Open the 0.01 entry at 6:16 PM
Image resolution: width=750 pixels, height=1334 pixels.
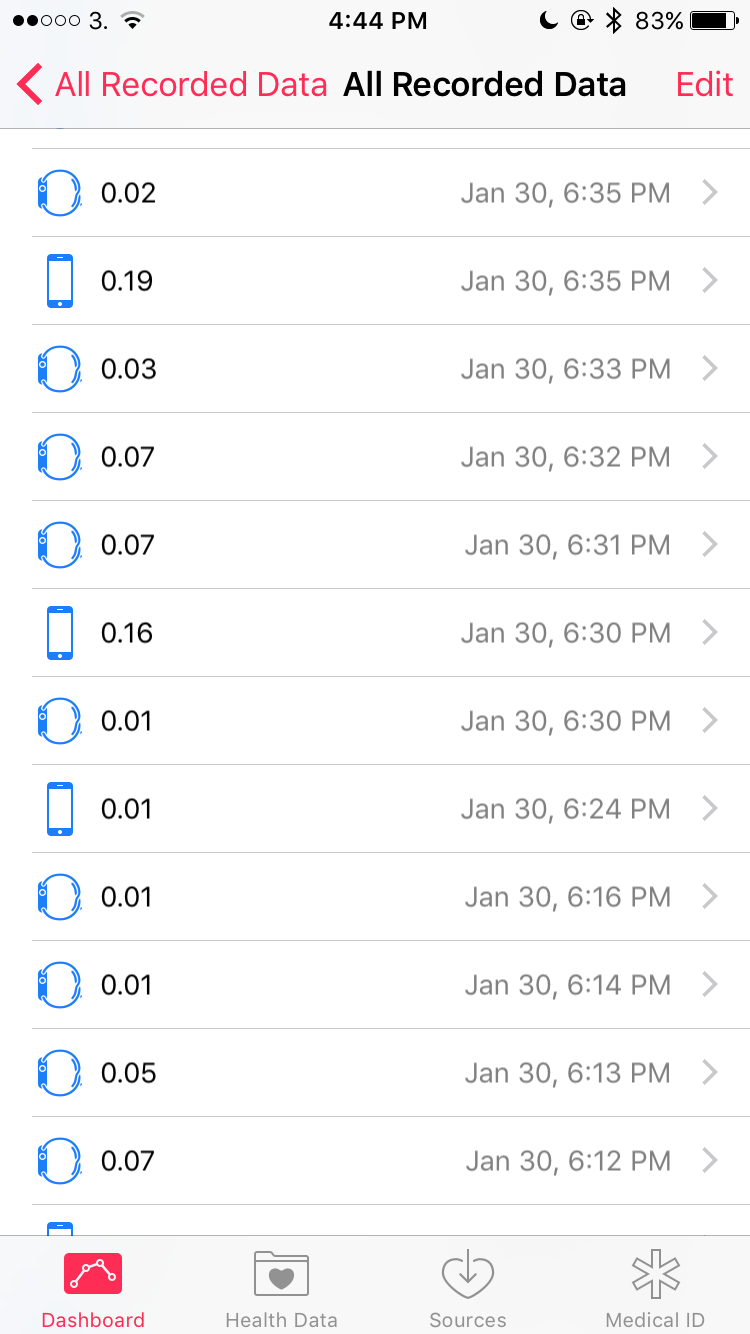tap(375, 897)
